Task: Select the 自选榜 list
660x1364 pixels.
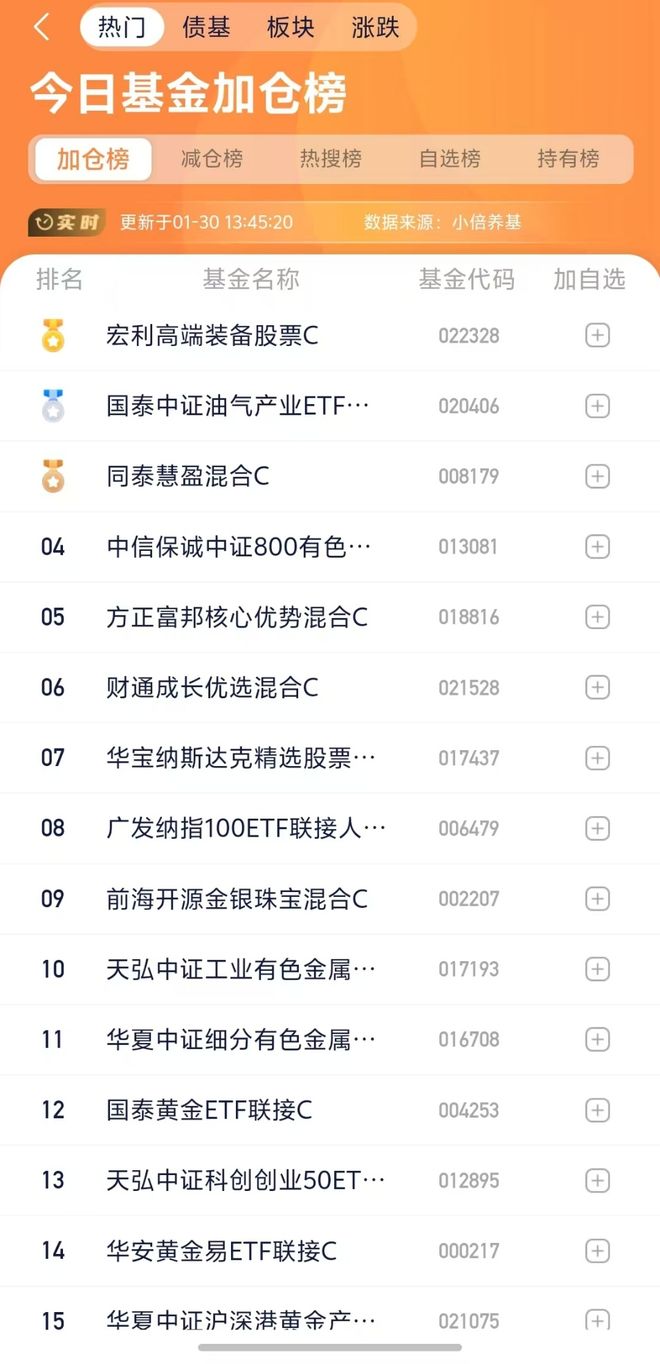Action: pyautogui.click(x=449, y=159)
